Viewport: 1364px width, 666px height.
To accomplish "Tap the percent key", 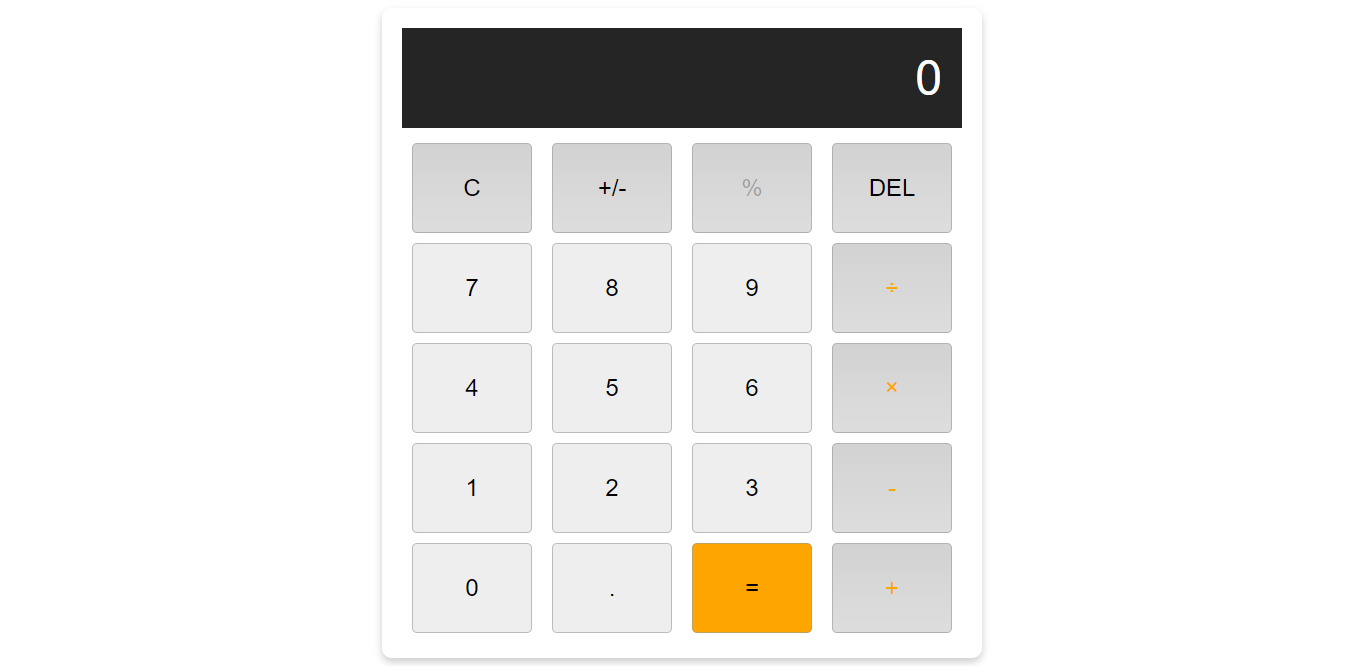I will [752, 188].
